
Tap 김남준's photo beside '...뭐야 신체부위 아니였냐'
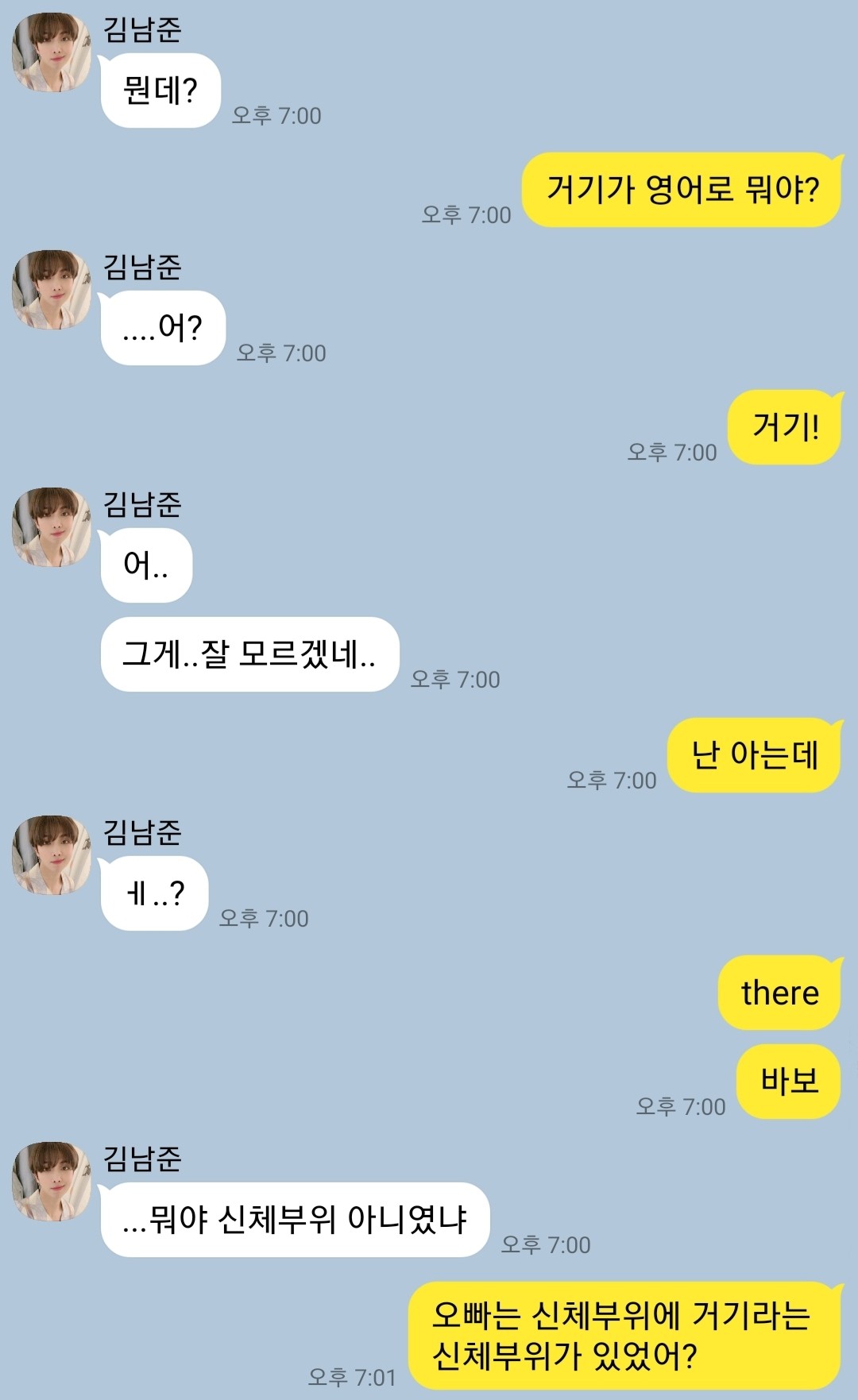coord(52,1182)
